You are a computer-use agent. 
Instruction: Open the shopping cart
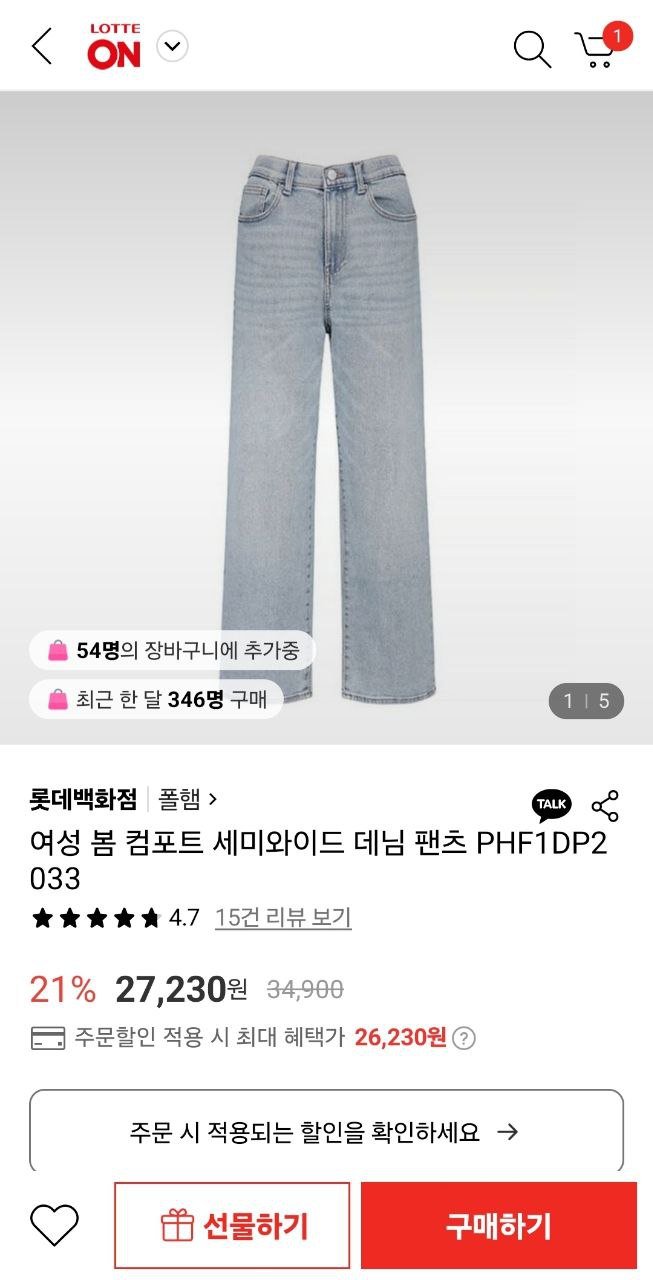point(597,48)
